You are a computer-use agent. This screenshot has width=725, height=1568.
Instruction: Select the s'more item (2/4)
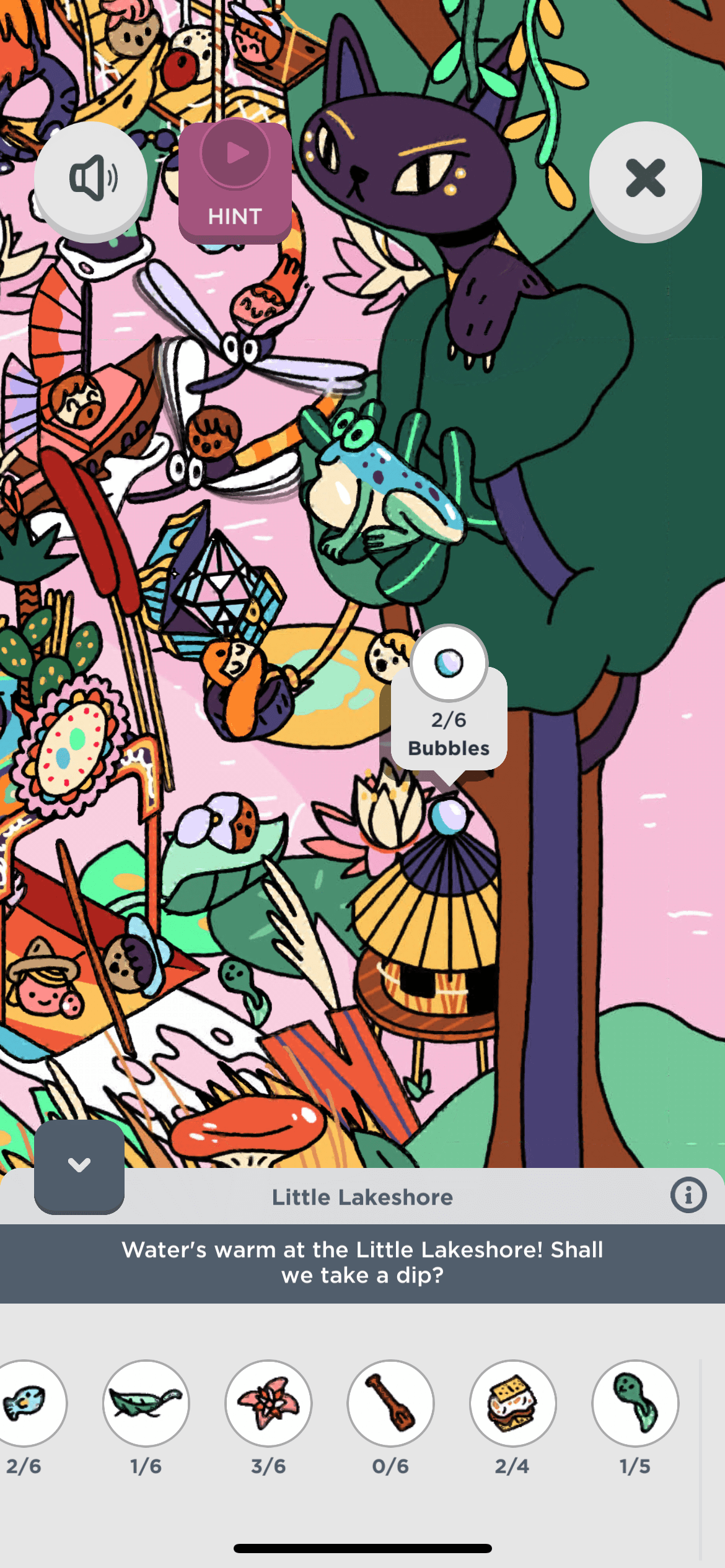coord(512,1402)
